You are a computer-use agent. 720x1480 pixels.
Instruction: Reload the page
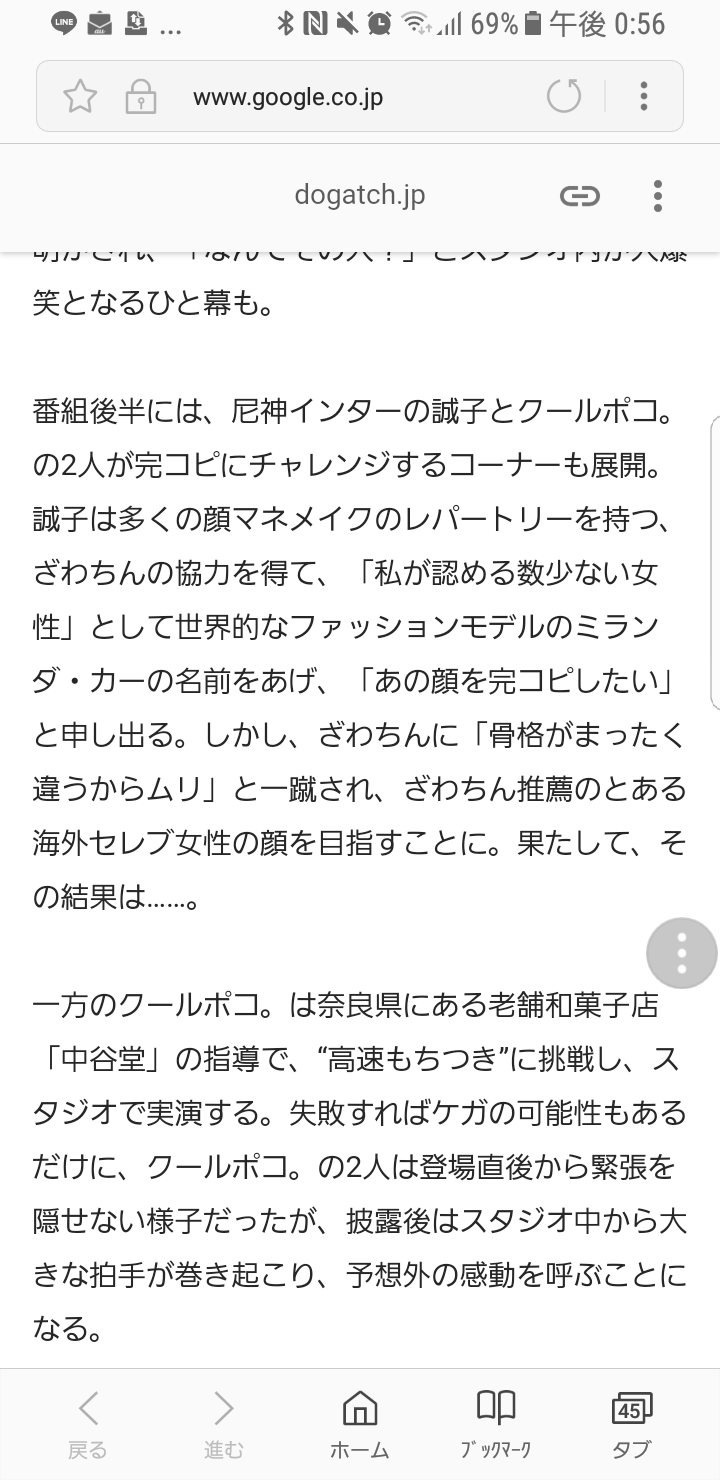click(564, 97)
